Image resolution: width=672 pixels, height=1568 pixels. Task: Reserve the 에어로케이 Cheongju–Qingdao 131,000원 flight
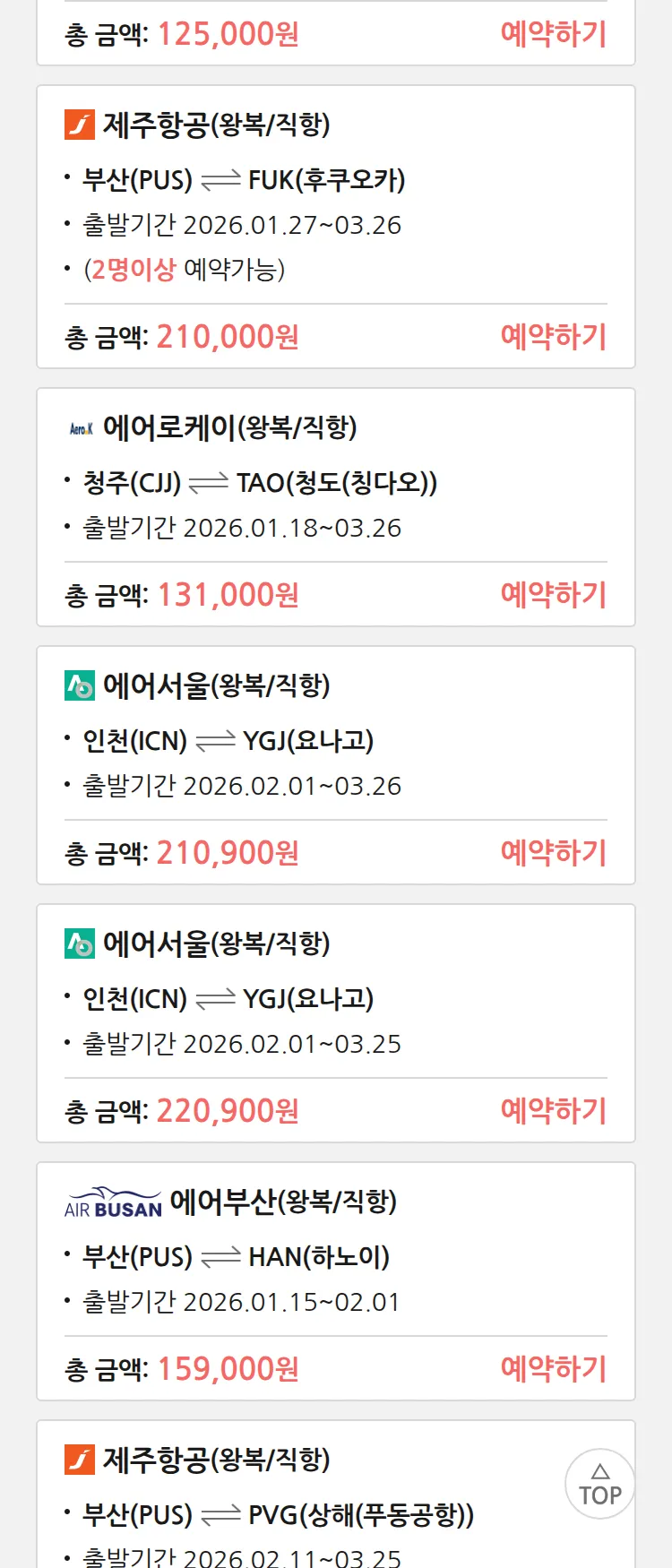[553, 595]
